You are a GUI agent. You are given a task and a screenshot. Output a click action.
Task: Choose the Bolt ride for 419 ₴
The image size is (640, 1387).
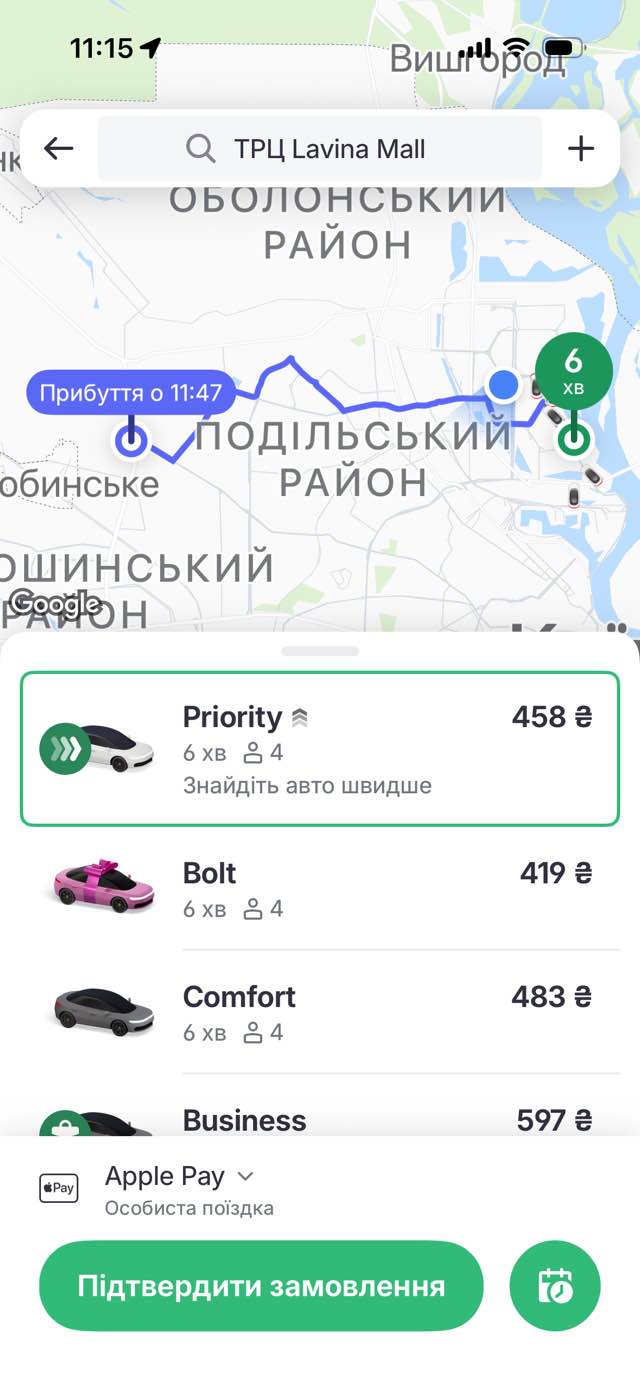click(x=320, y=887)
